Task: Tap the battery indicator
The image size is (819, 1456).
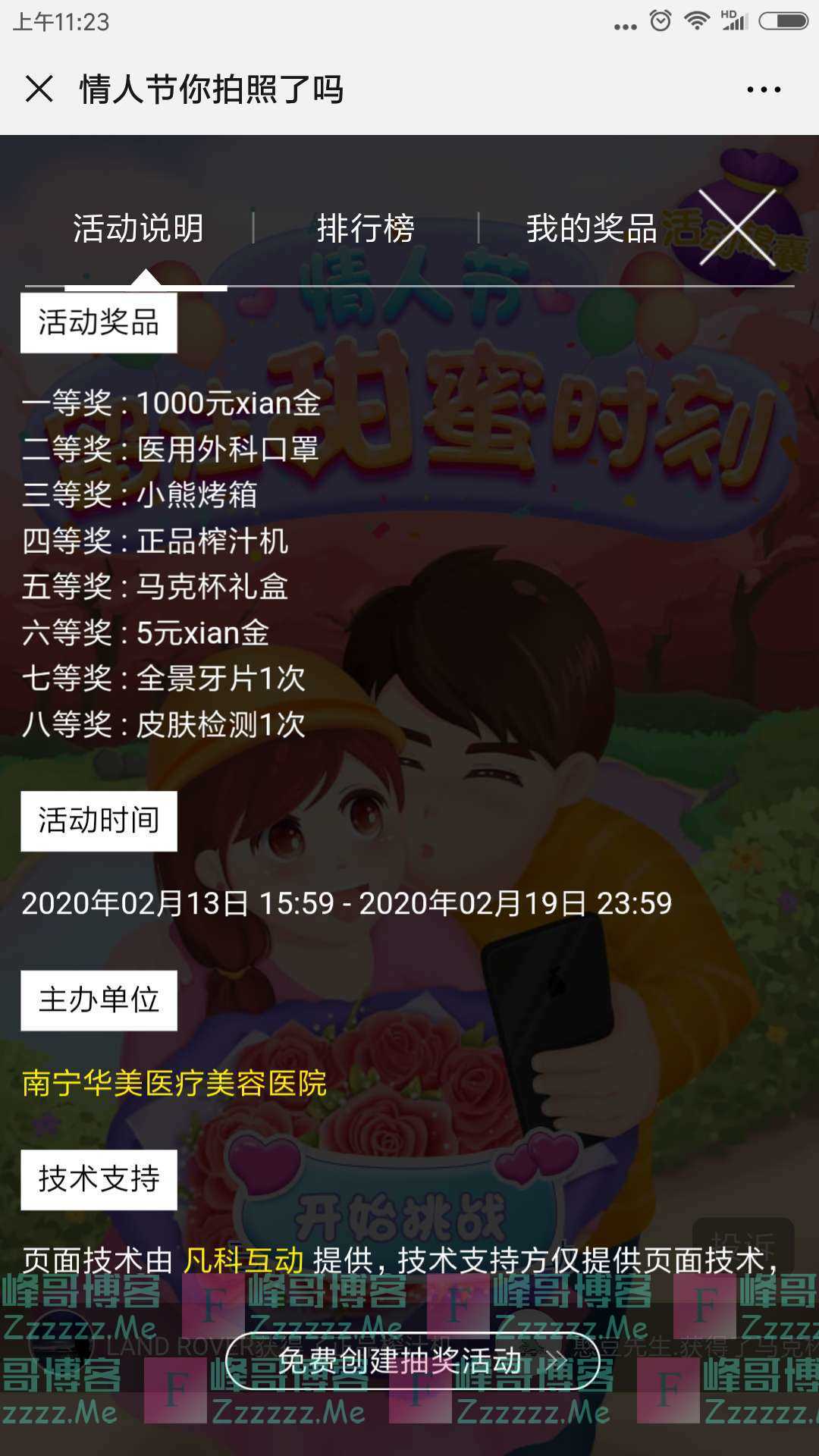Action: click(x=783, y=20)
